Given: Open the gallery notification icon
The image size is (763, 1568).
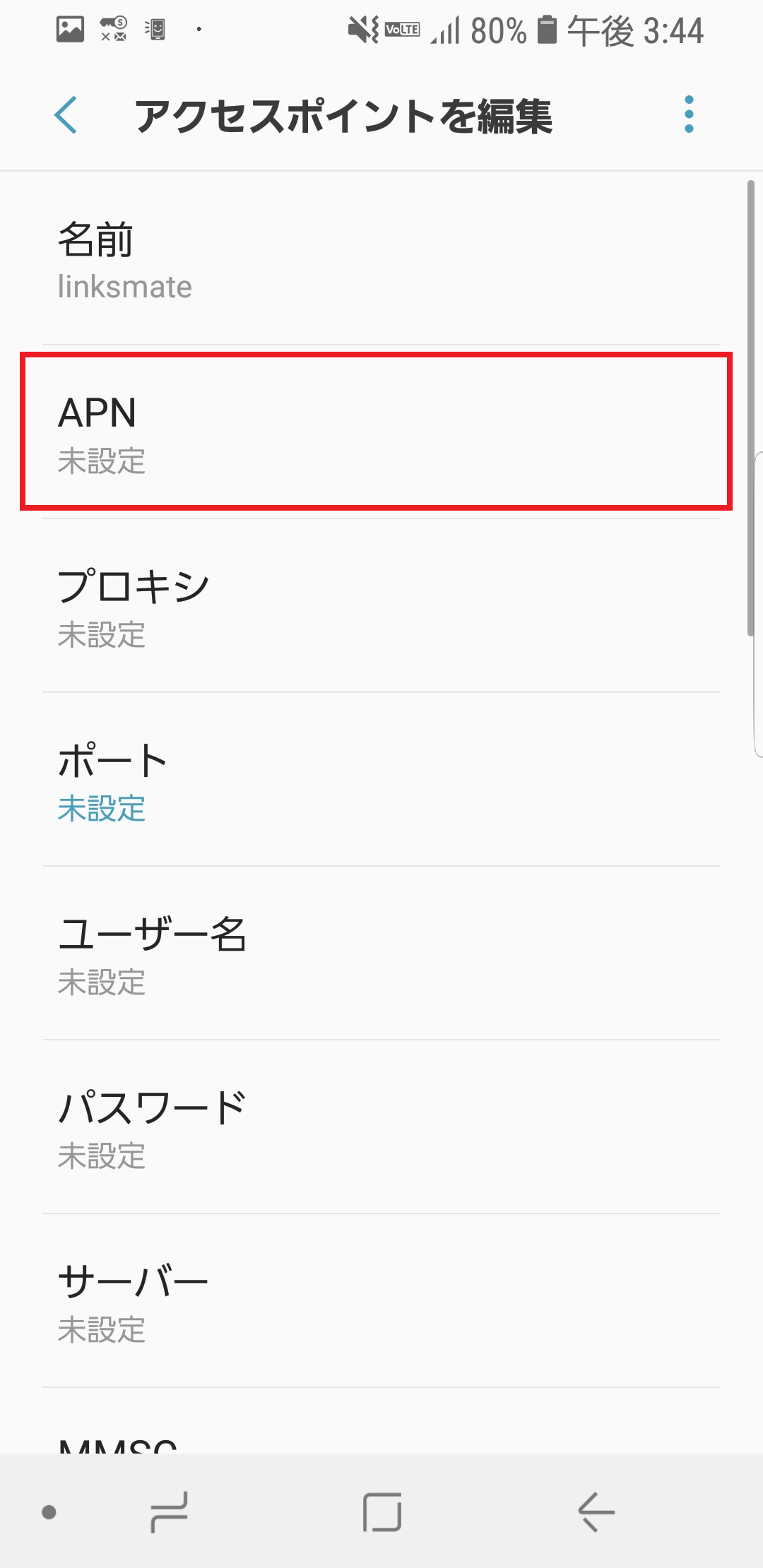Looking at the screenshot, I should pyautogui.click(x=69, y=28).
